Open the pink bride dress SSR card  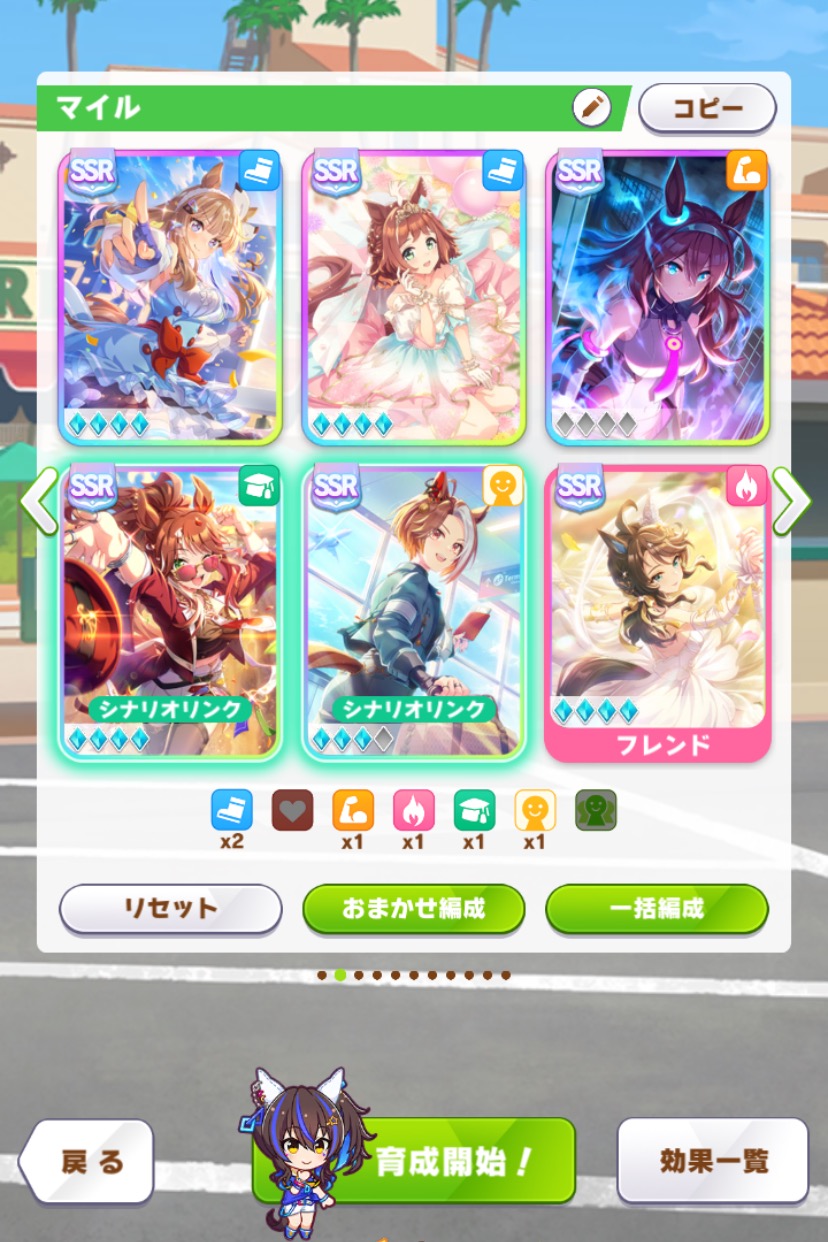413,298
